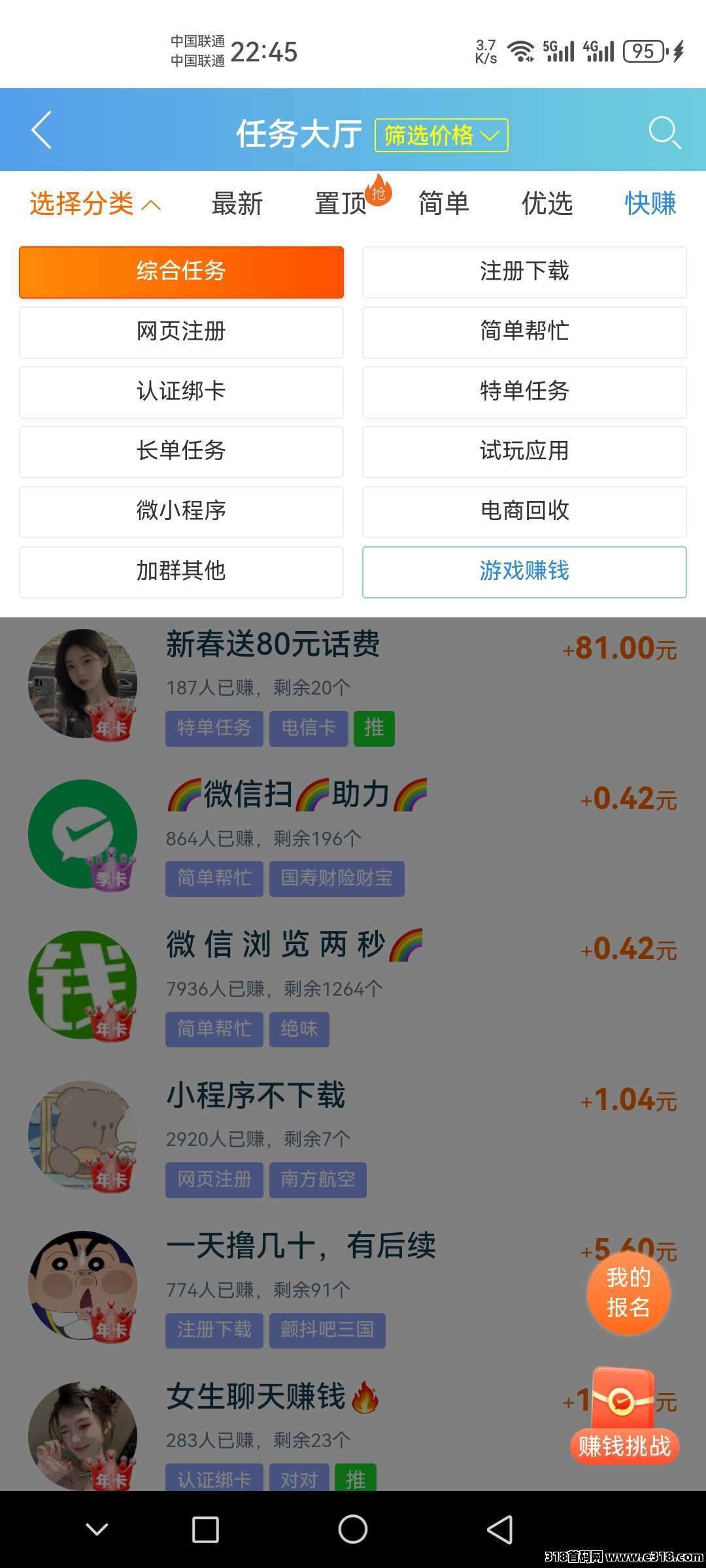
Task: Open the 新春送80元话费 task
Action: (273, 645)
